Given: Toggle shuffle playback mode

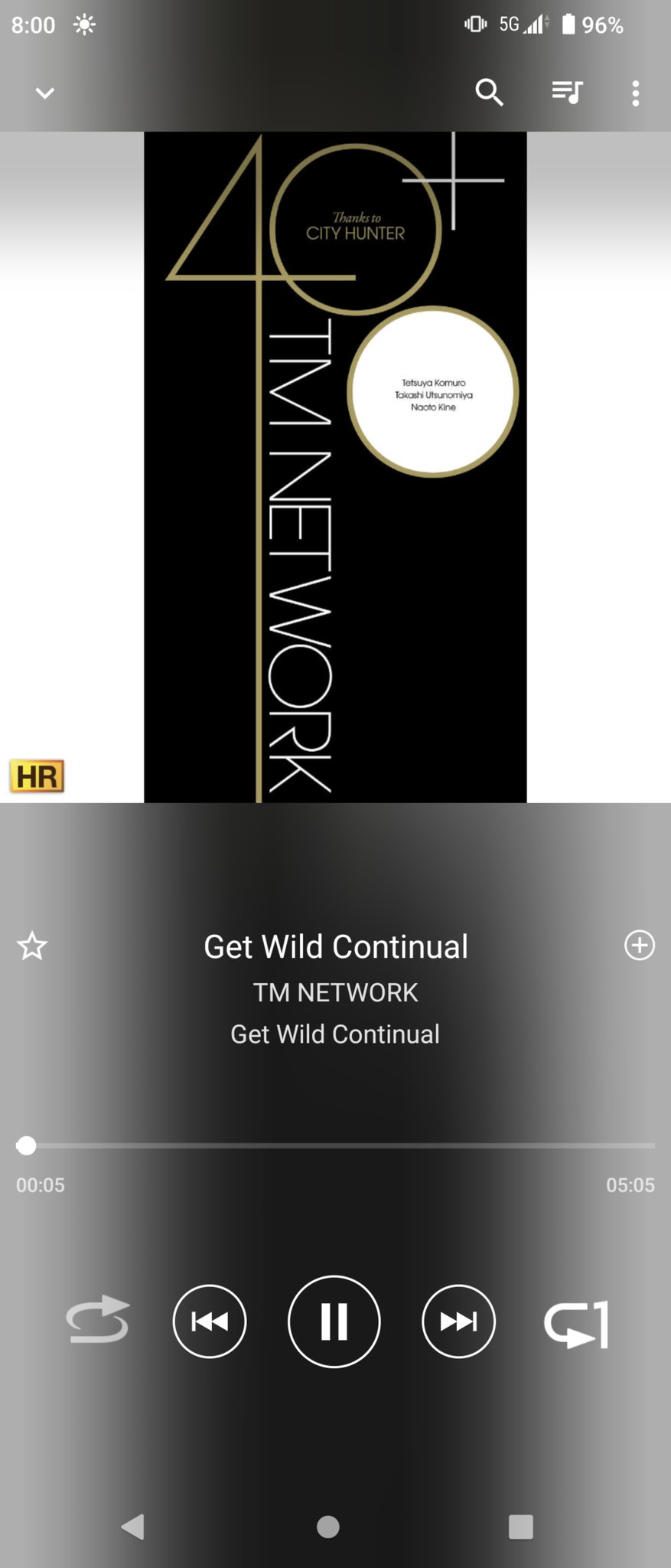Looking at the screenshot, I should [x=98, y=1321].
